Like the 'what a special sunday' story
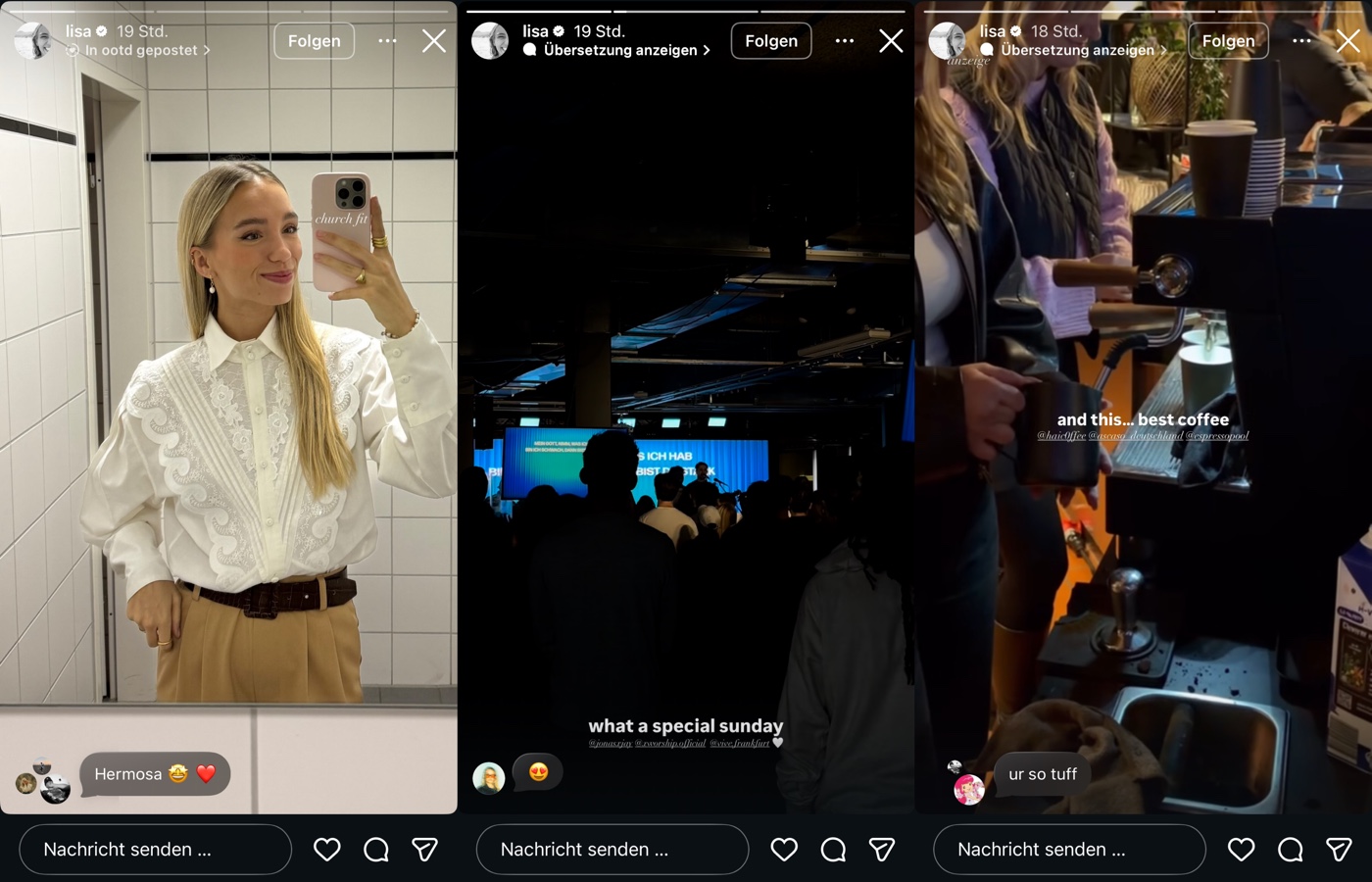Image resolution: width=1372 pixels, height=882 pixels. pyautogui.click(x=784, y=850)
